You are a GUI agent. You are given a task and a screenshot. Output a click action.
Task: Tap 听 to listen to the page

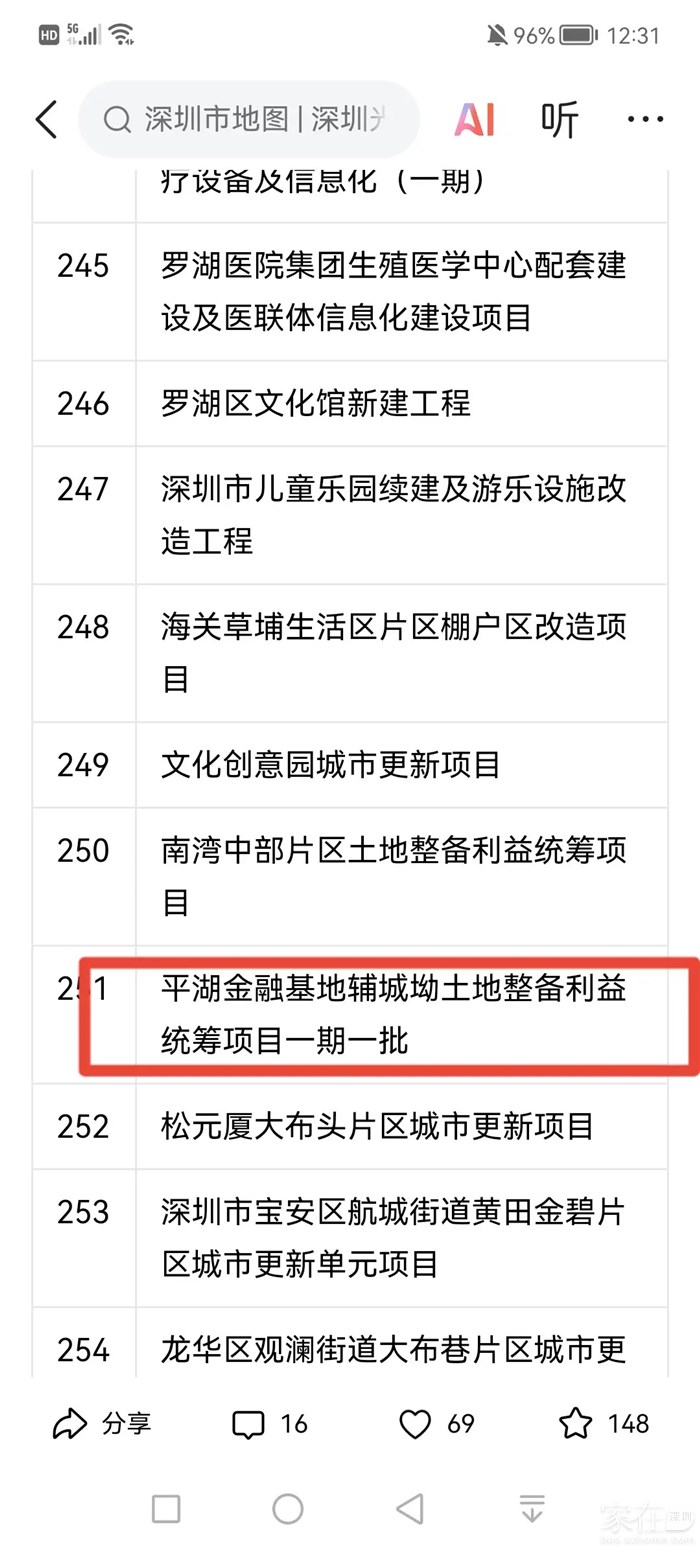point(560,120)
